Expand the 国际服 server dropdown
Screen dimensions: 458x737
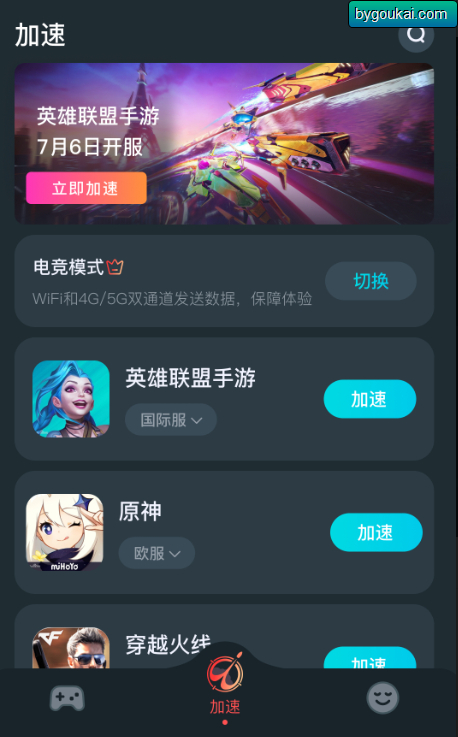[171, 420]
